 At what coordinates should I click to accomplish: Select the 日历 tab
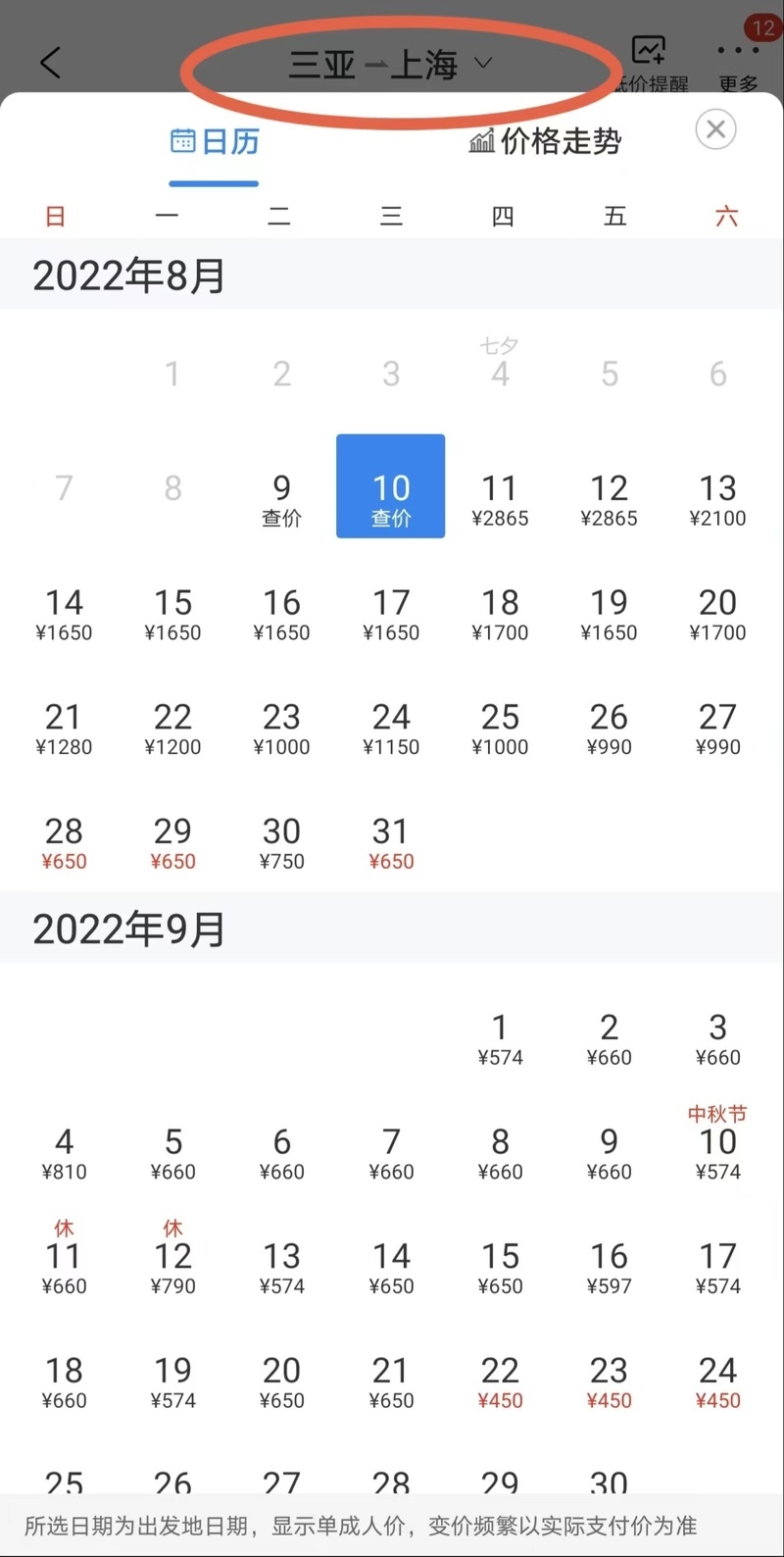[x=214, y=141]
